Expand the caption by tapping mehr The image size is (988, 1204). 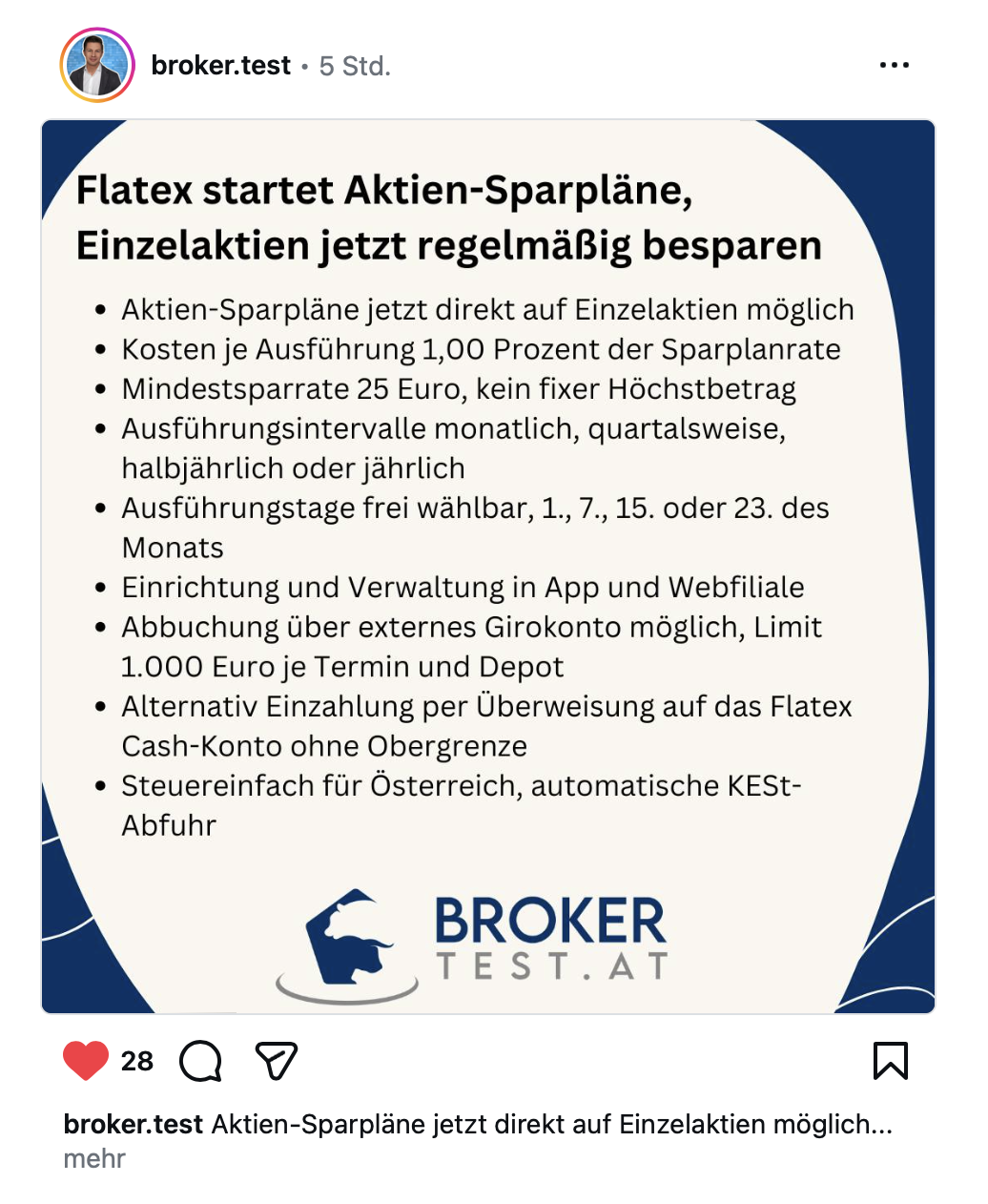coord(94,1158)
